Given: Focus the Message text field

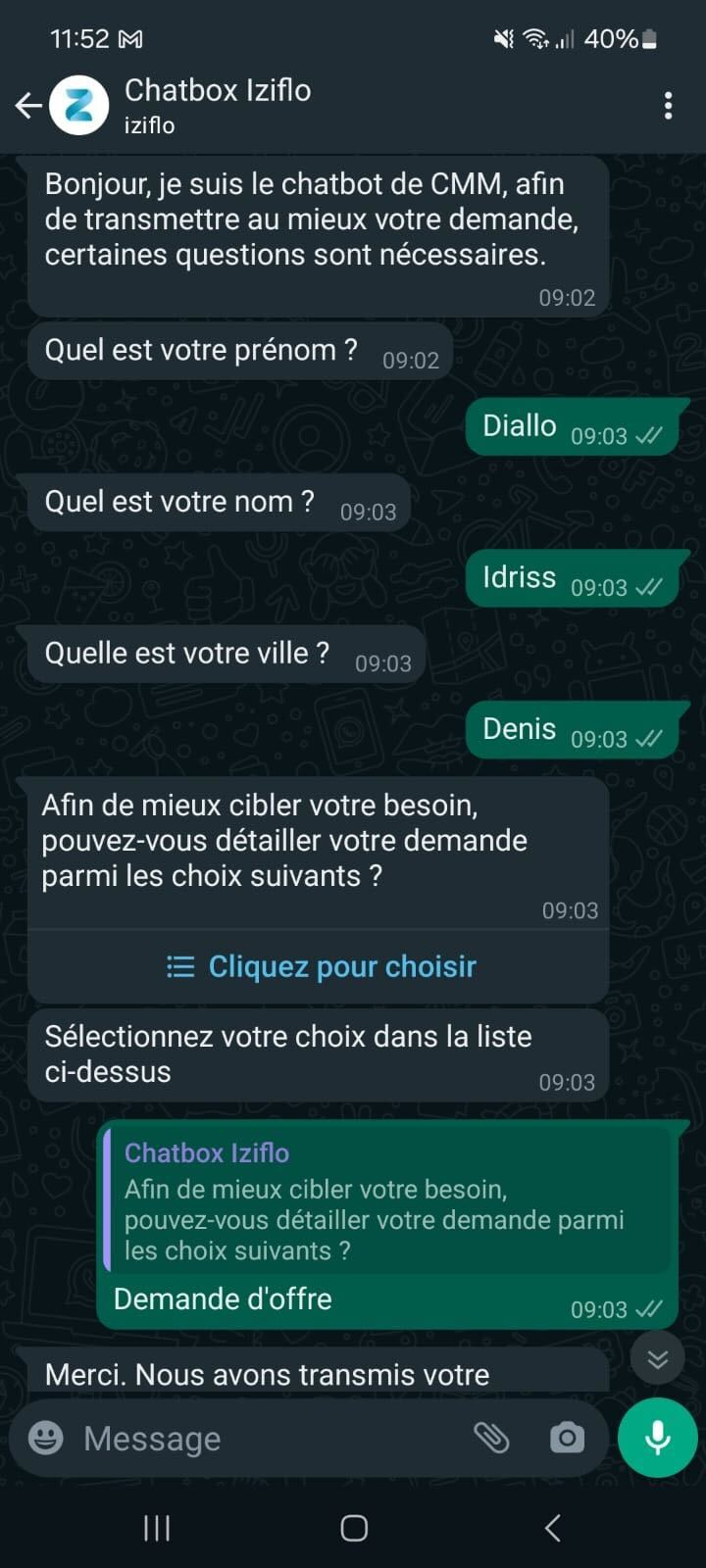Looking at the screenshot, I should click(265, 1438).
